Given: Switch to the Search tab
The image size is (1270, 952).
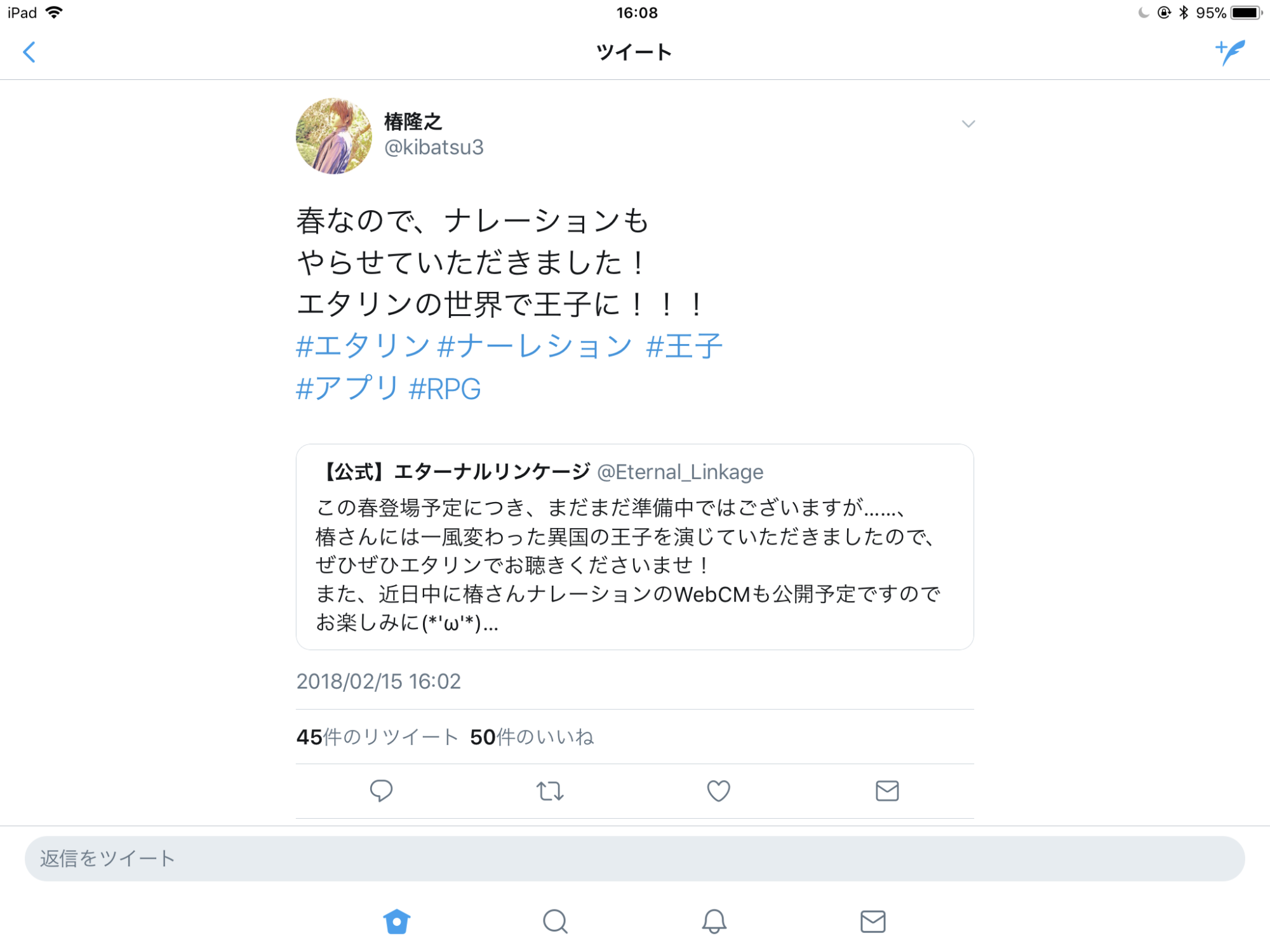Looking at the screenshot, I should click(x=555, y=922).
